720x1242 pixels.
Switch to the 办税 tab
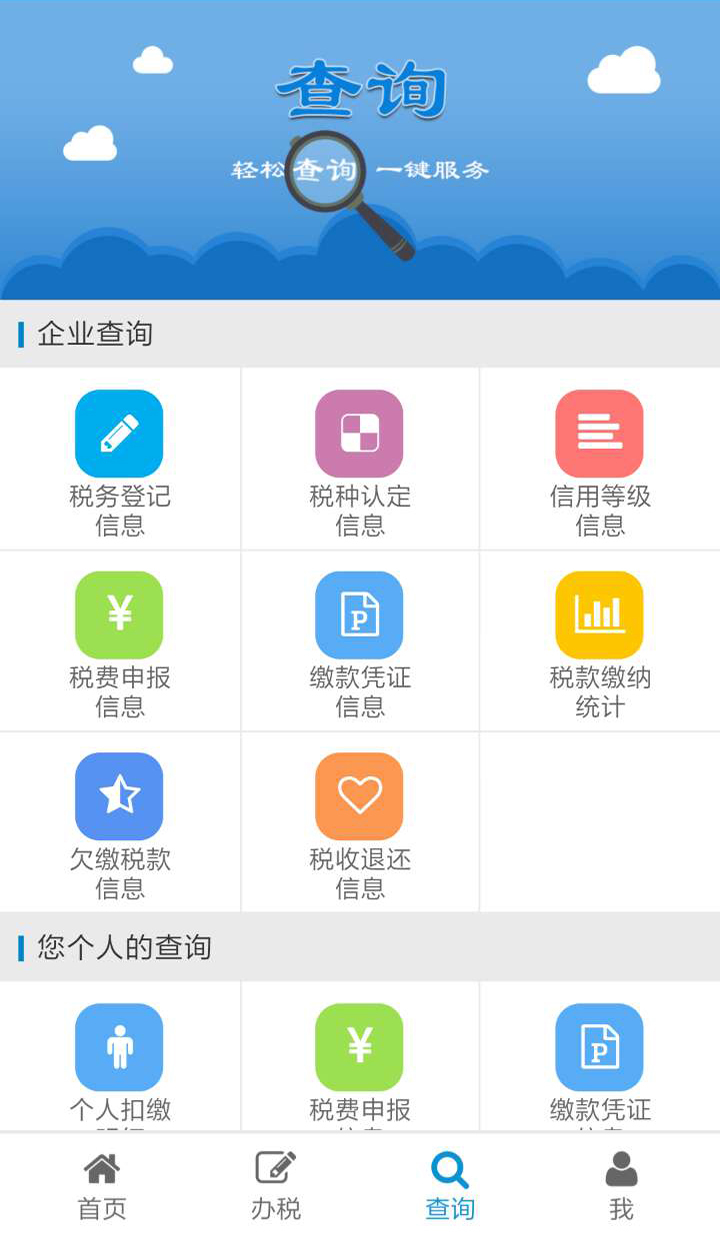(275, 1186)
